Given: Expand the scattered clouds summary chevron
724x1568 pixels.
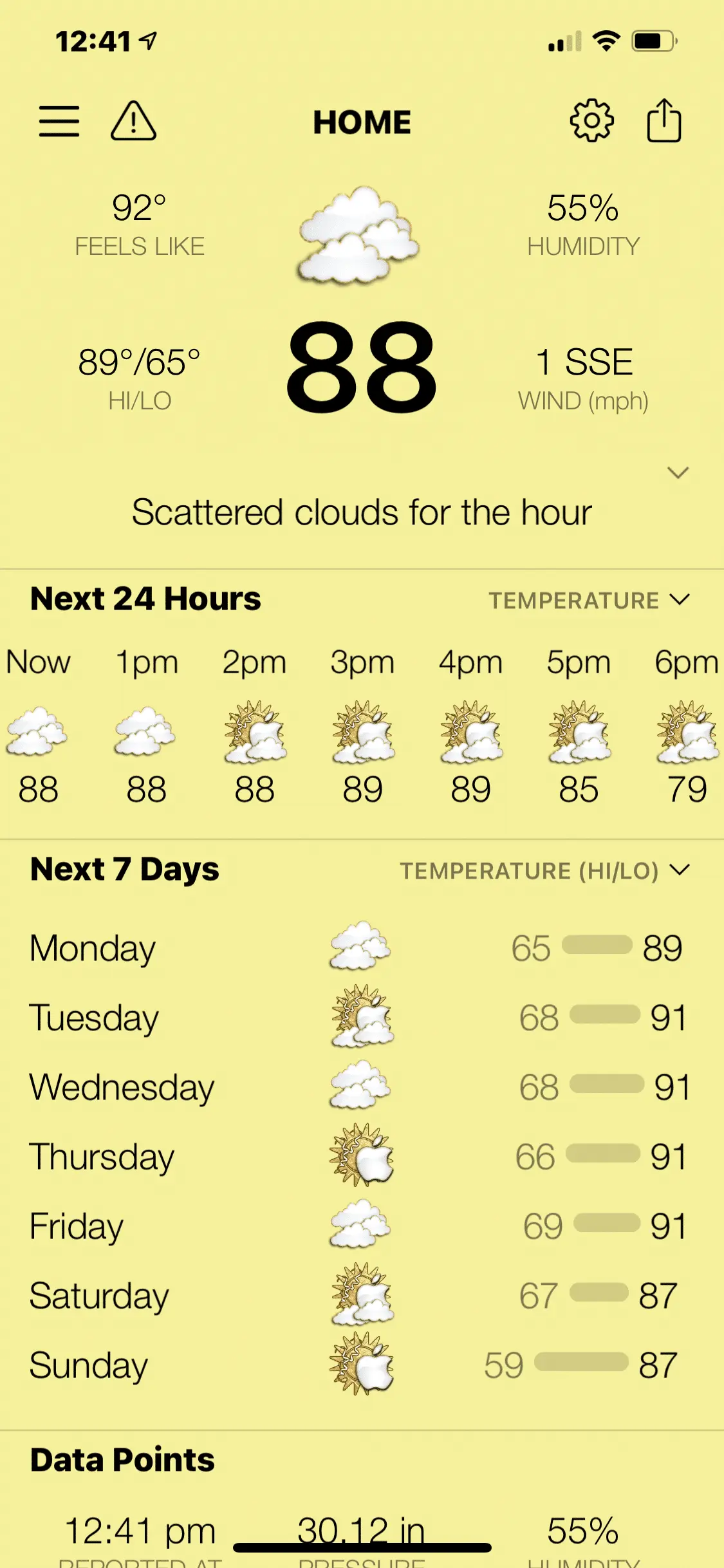Looking at the screenshot, I should pyautogui.click(x=678, y=473).
